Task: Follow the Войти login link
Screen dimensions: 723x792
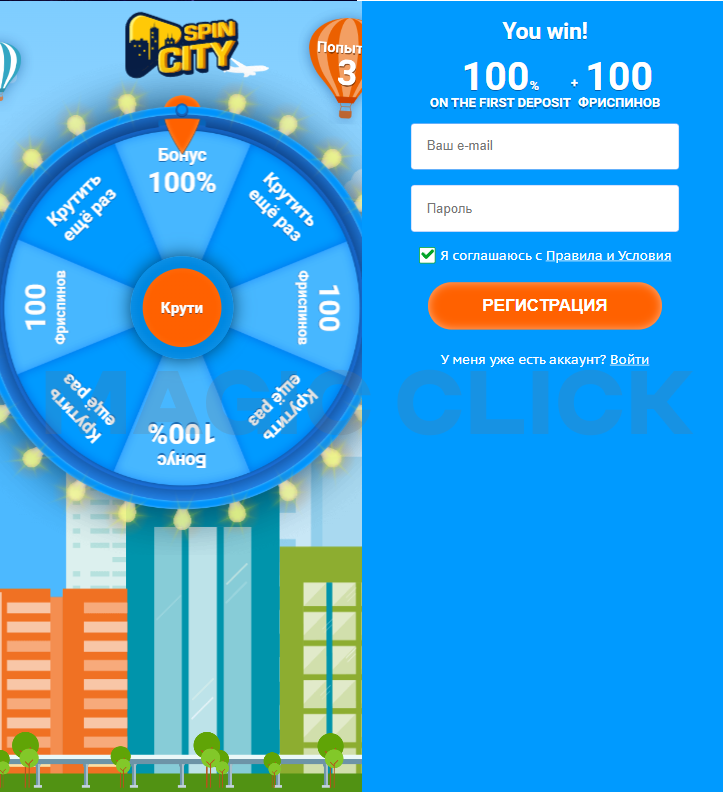Action: (x=629, y=359)
